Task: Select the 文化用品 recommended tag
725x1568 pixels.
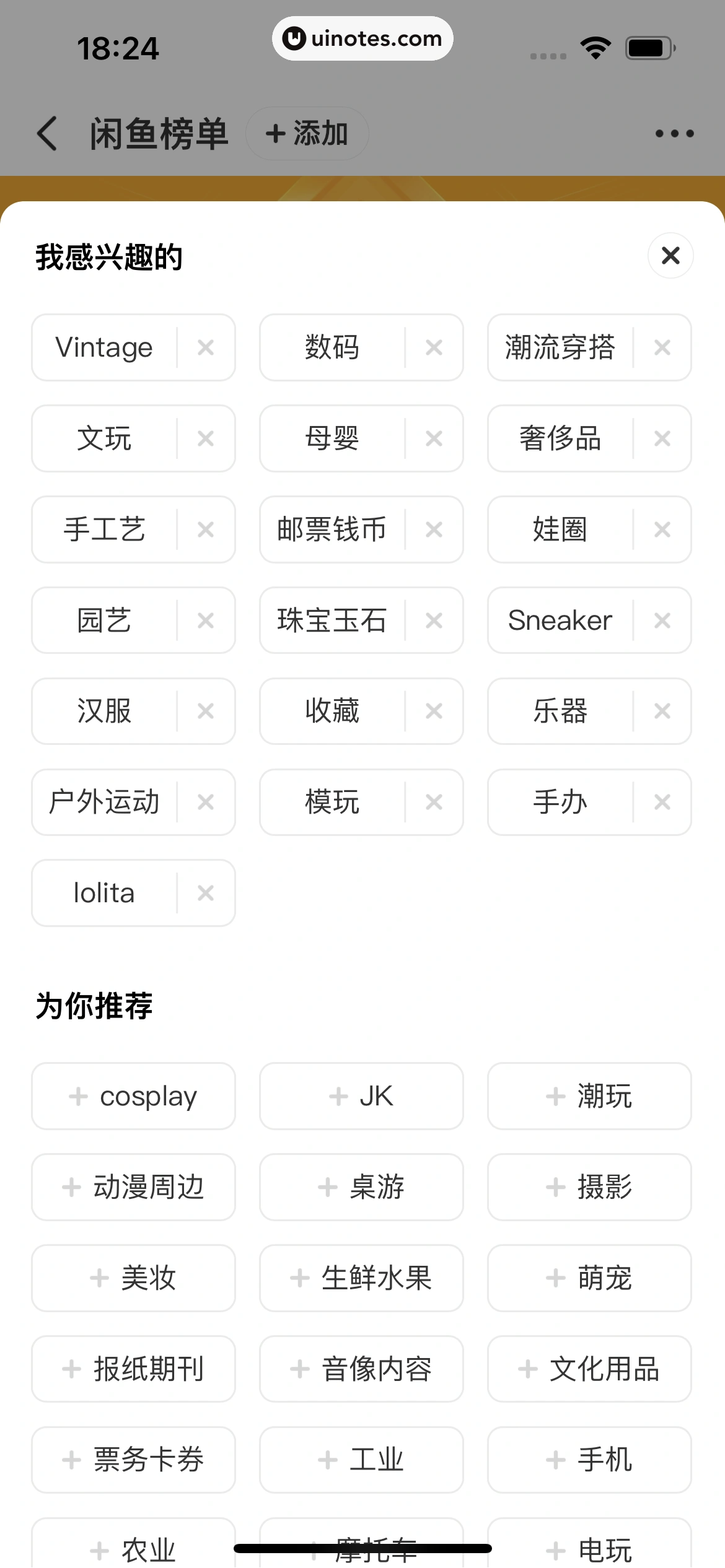Action: point(588,1369)
